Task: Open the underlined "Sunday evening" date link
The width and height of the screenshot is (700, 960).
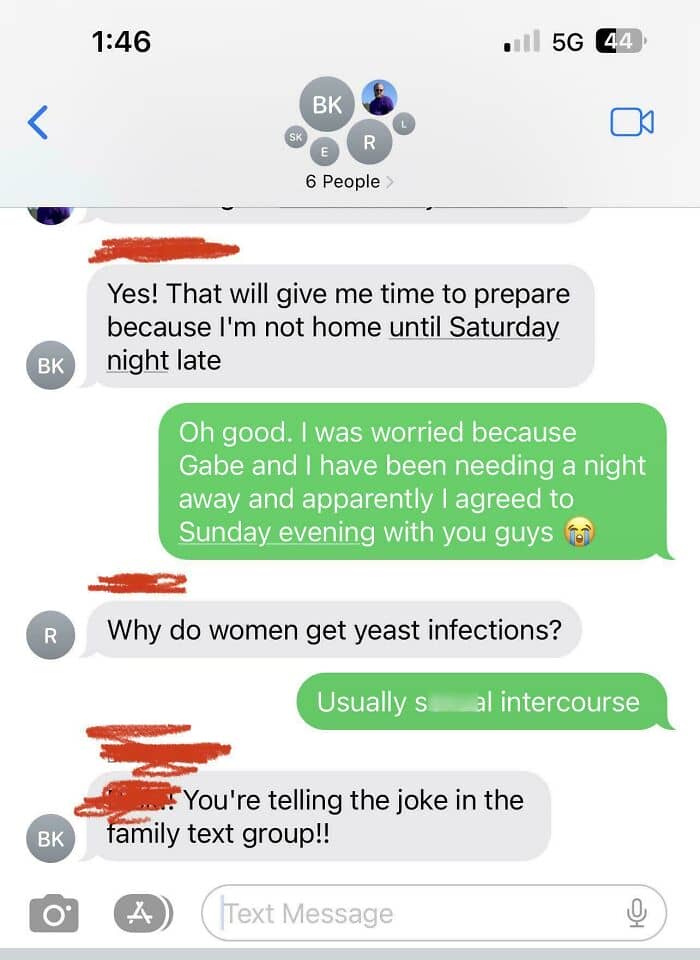Action: [277, 532]
